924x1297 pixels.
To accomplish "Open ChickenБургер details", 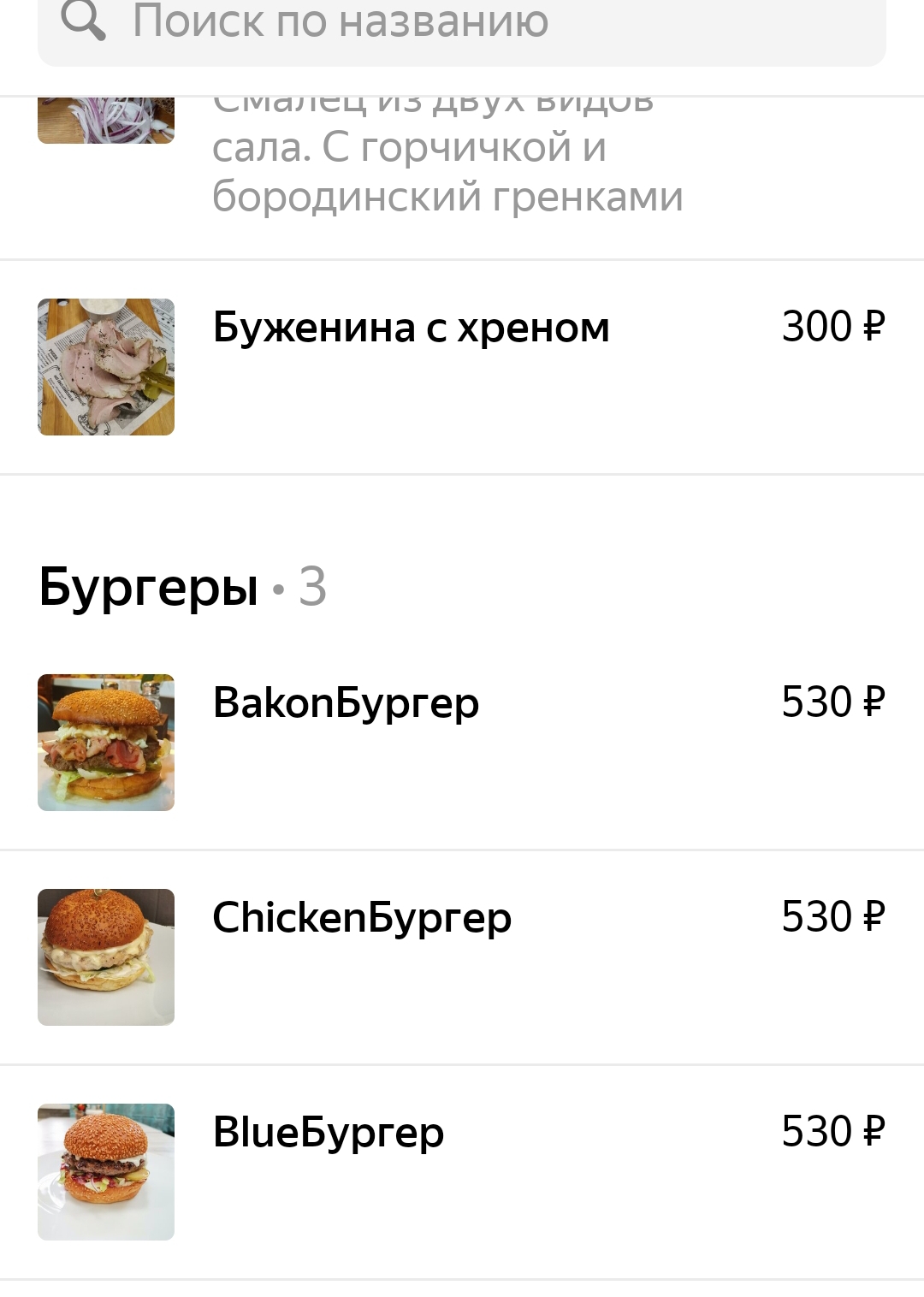I will point(362,919).
